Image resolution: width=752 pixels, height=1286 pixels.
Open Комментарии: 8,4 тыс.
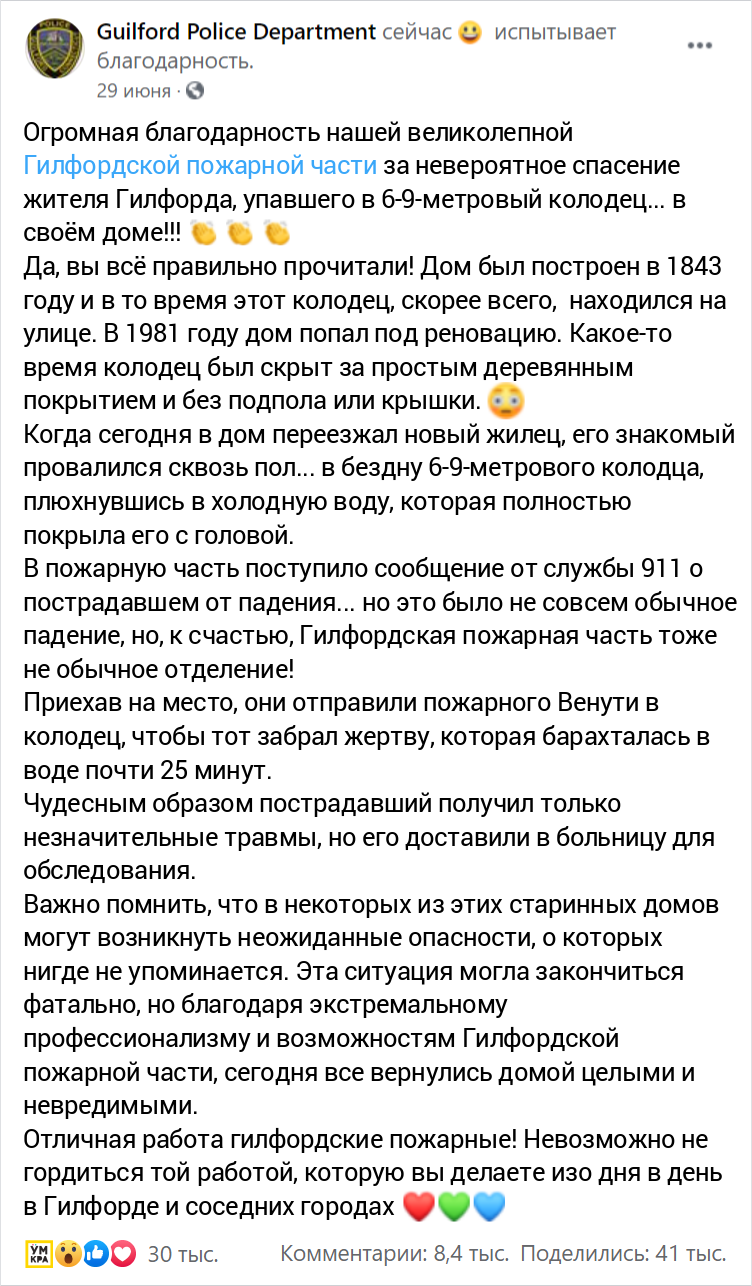click(x=394, y=1254)
